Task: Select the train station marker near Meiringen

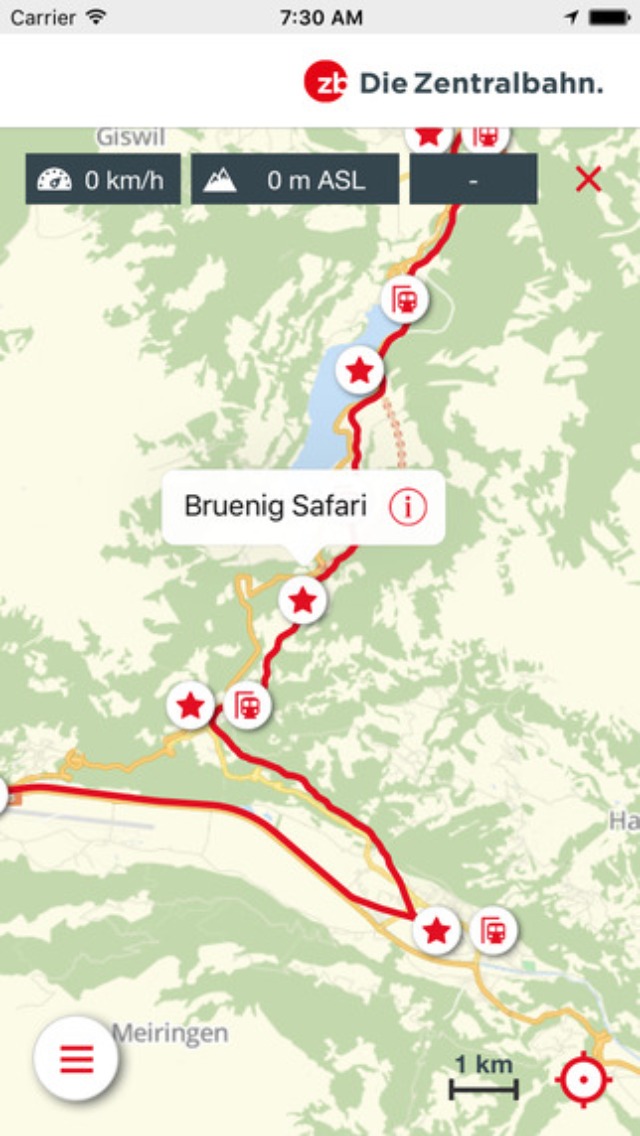Action: click(492, 930)
